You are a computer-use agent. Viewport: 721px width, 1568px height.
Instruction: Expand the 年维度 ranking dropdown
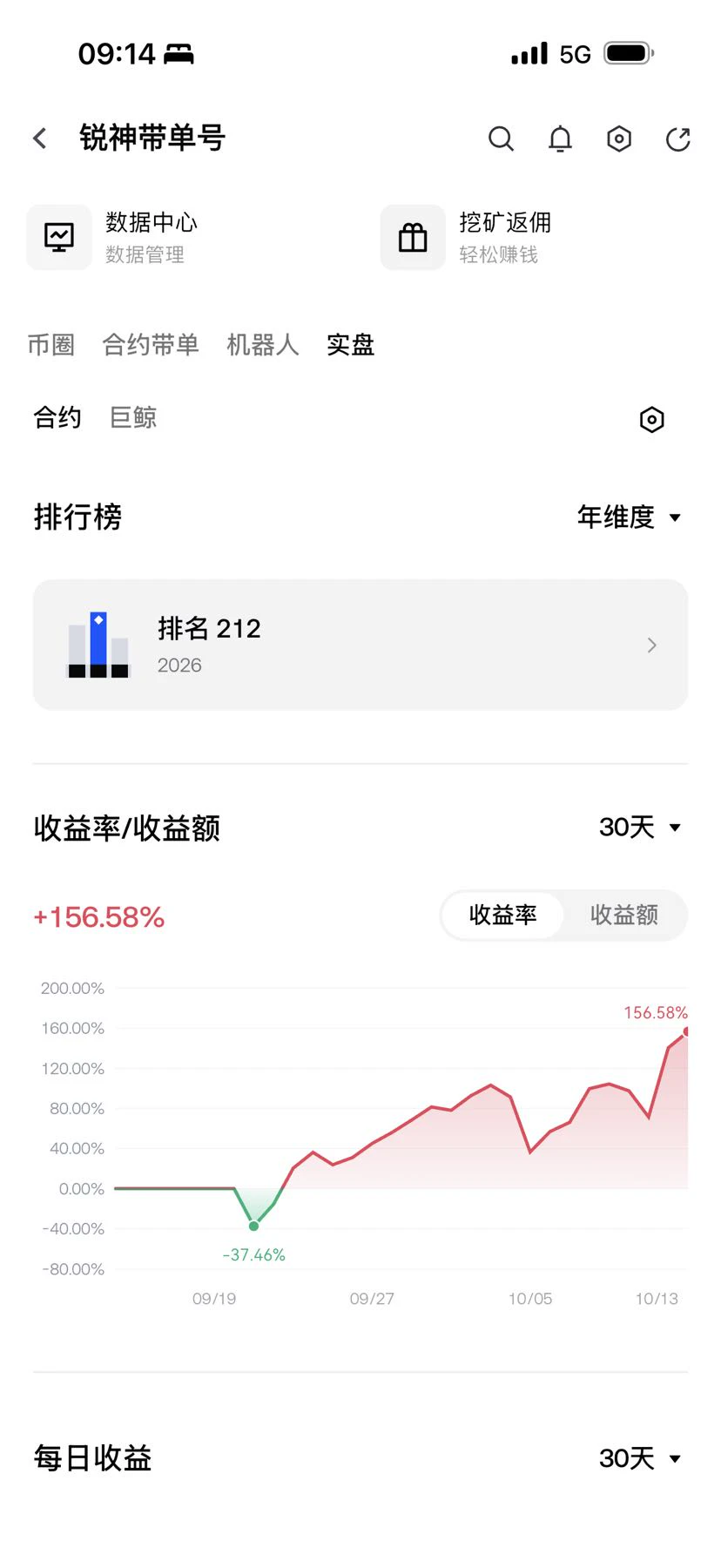pos(630,517)
